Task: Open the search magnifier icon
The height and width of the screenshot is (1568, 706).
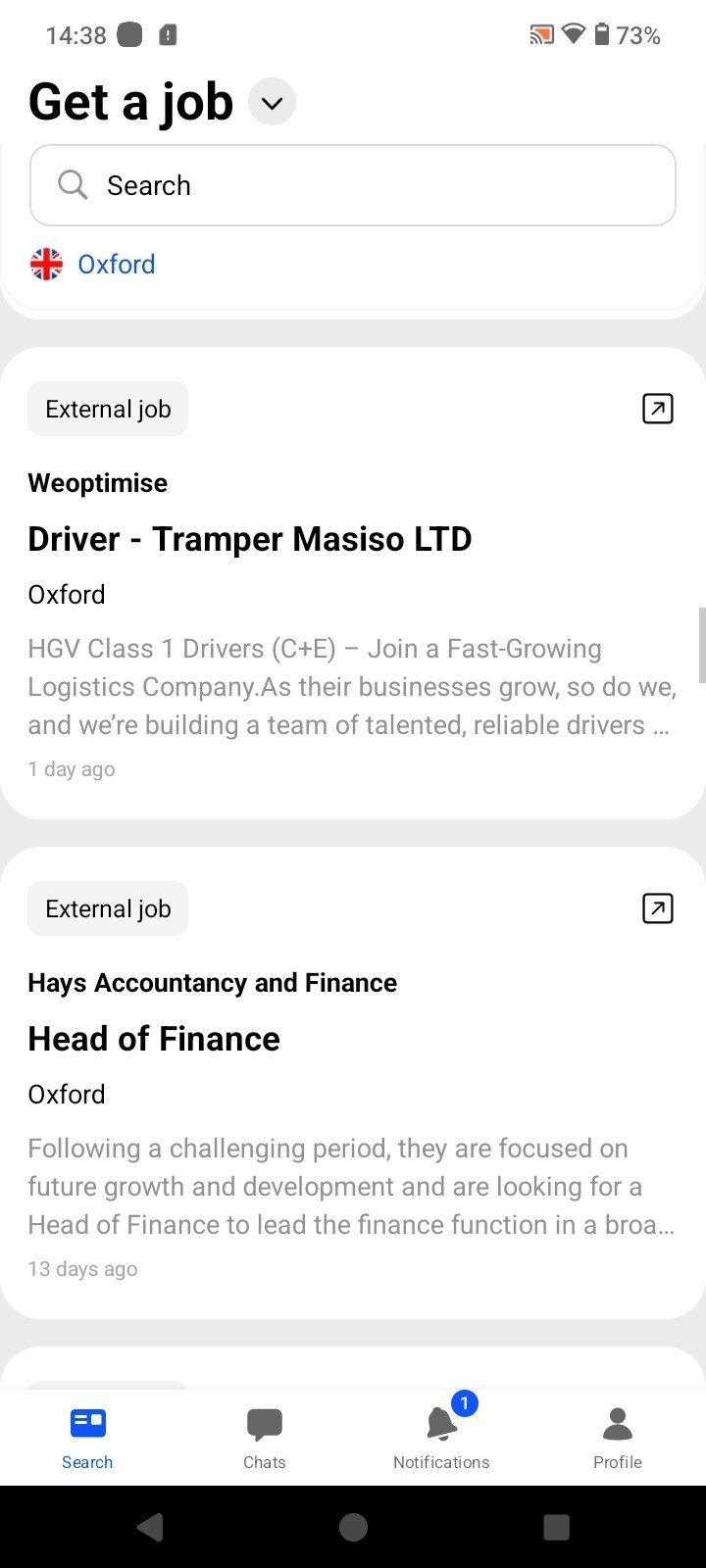Action: click(x=71, y=184)
